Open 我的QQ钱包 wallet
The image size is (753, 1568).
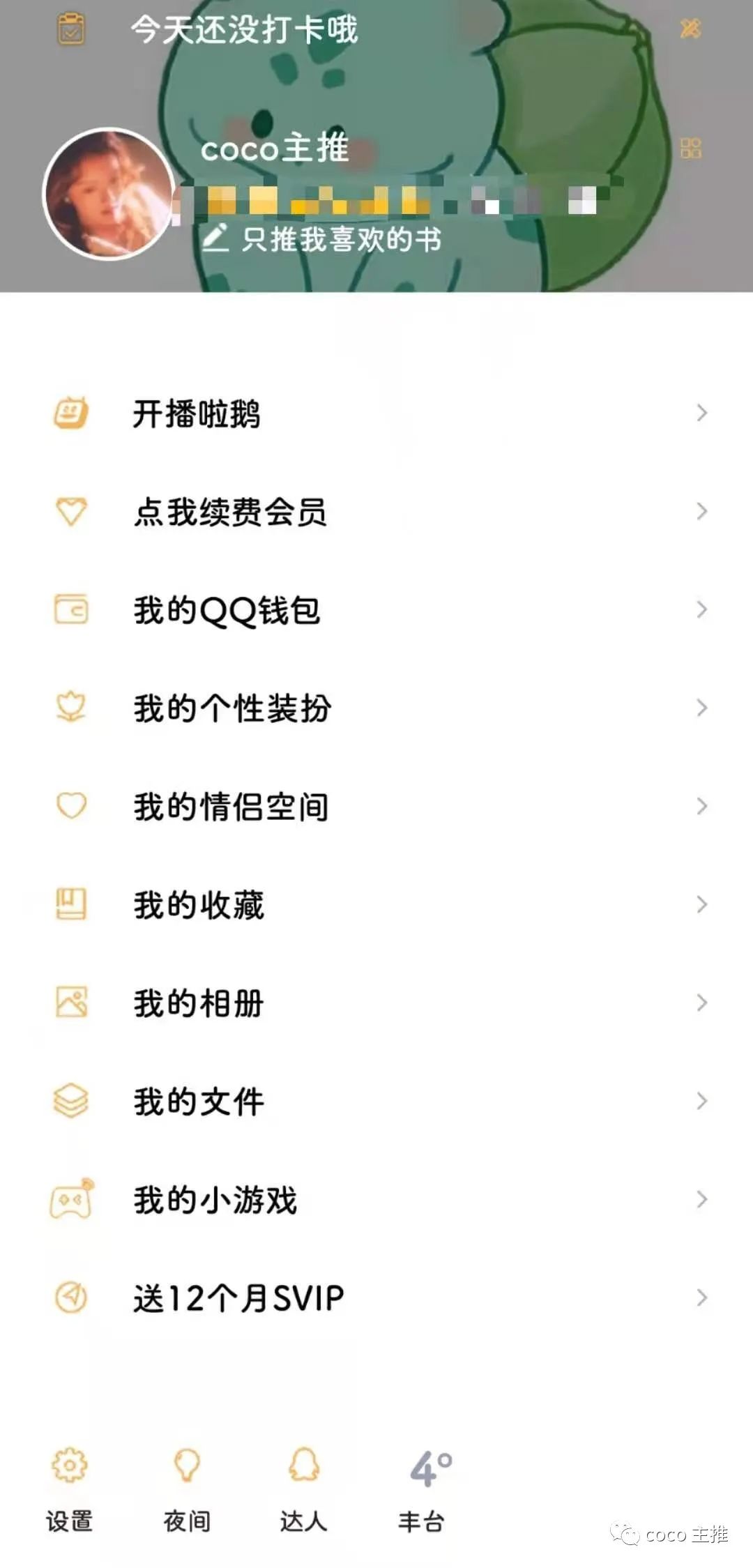tap(227, 611)
